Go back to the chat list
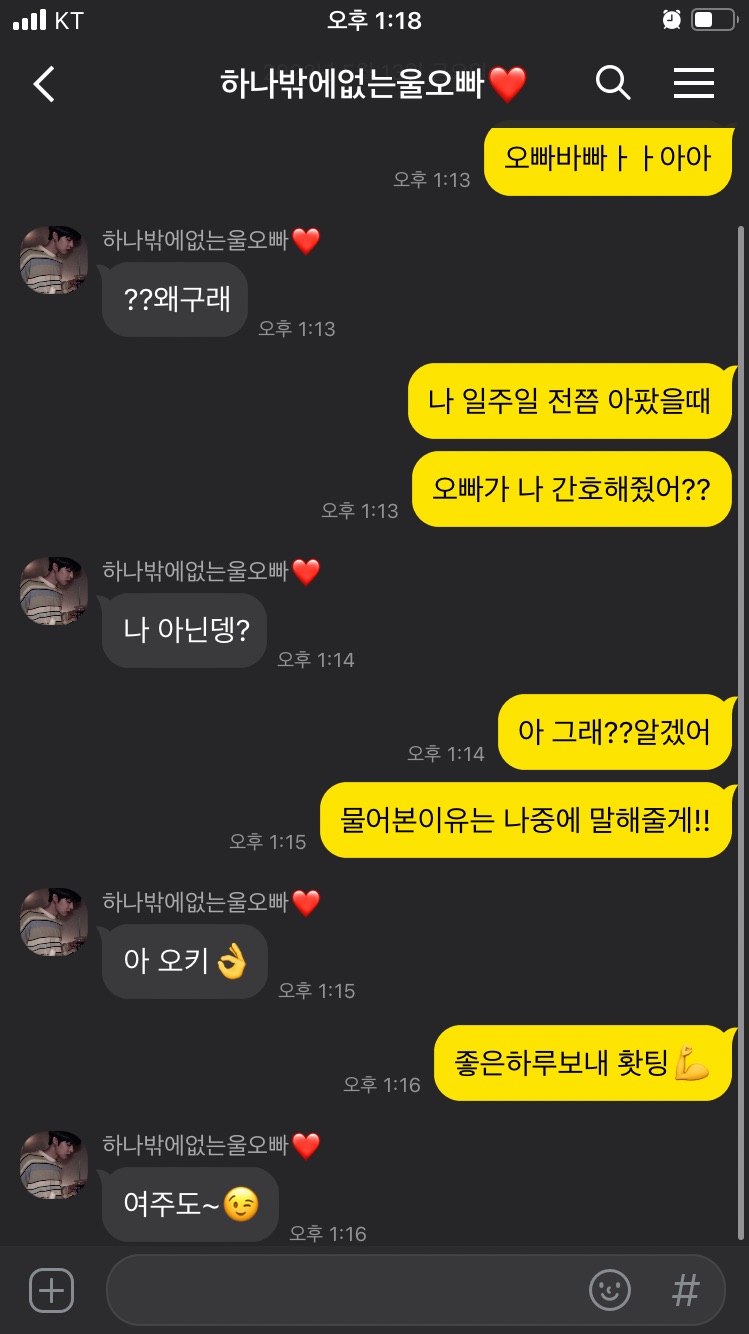 tap(45, 85)
